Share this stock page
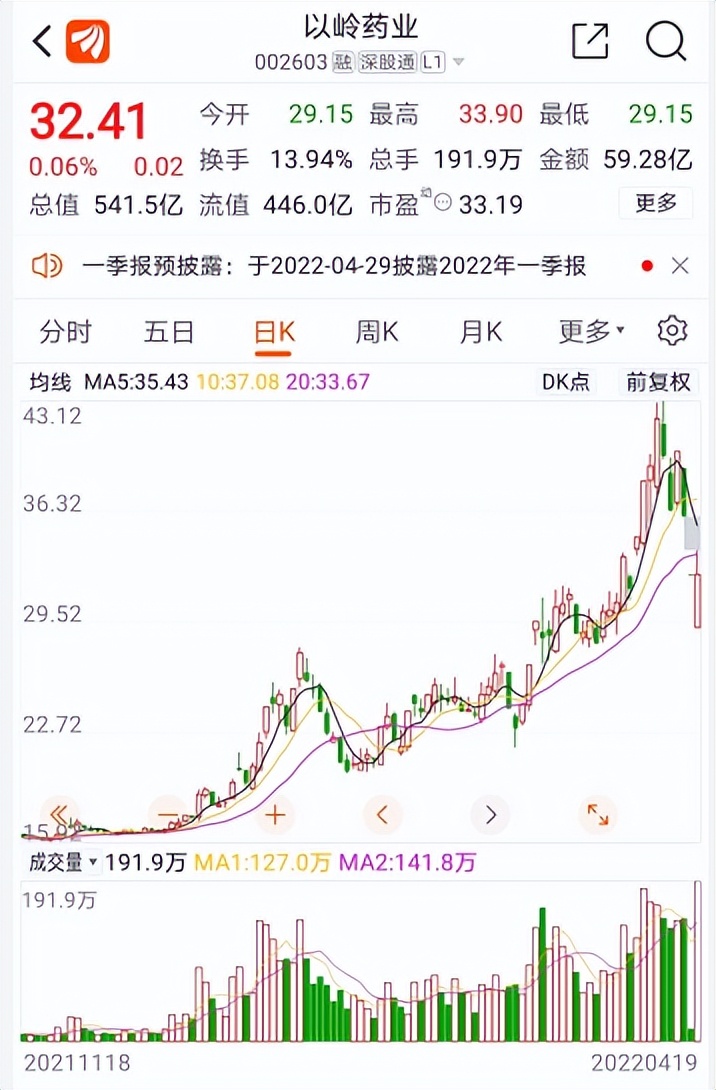This screenshot has height=1090, width=716. pyautogui.click(x=590, y=41)
